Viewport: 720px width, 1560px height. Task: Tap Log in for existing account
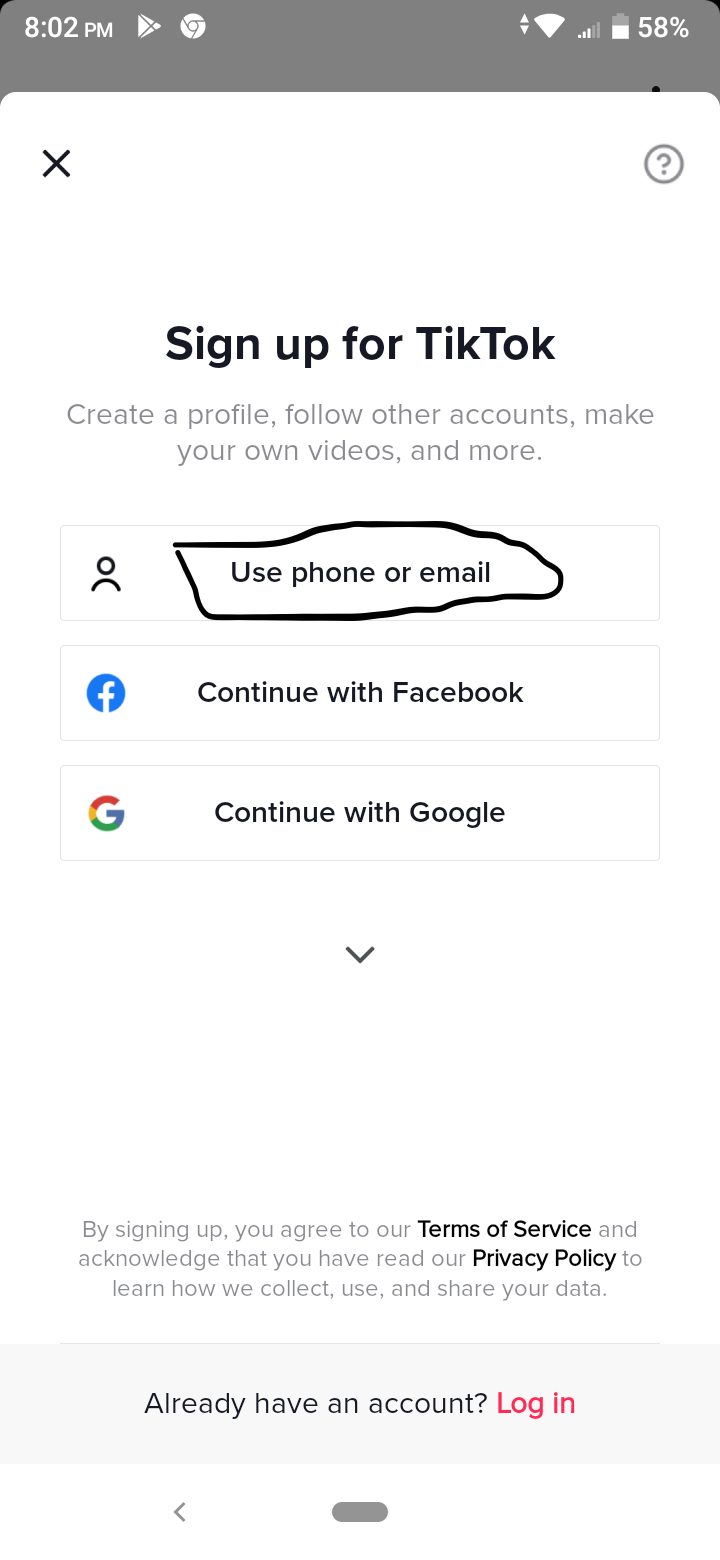tap(536, 1403)
